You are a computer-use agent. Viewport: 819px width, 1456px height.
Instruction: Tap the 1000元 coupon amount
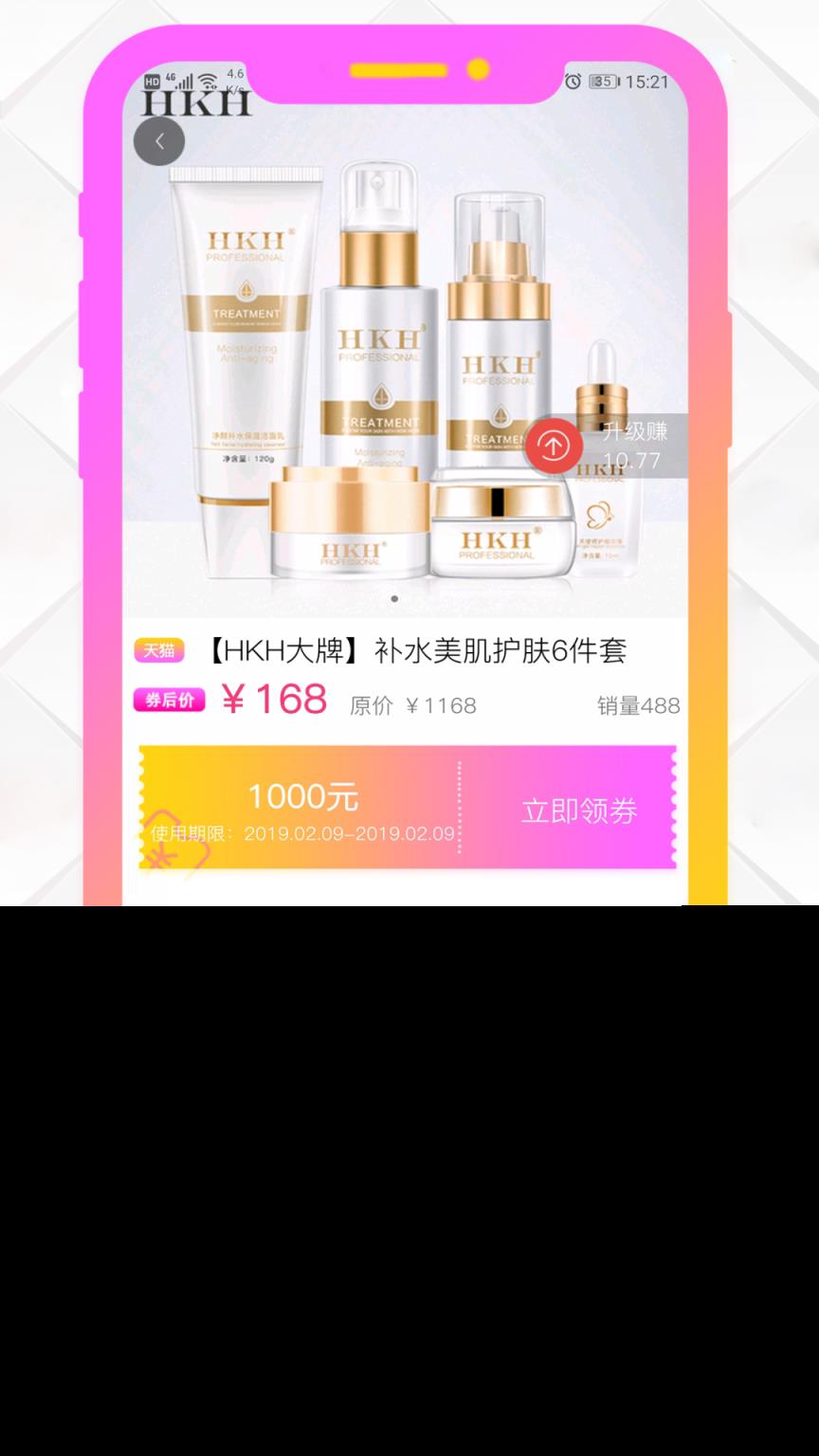[302, 796]
